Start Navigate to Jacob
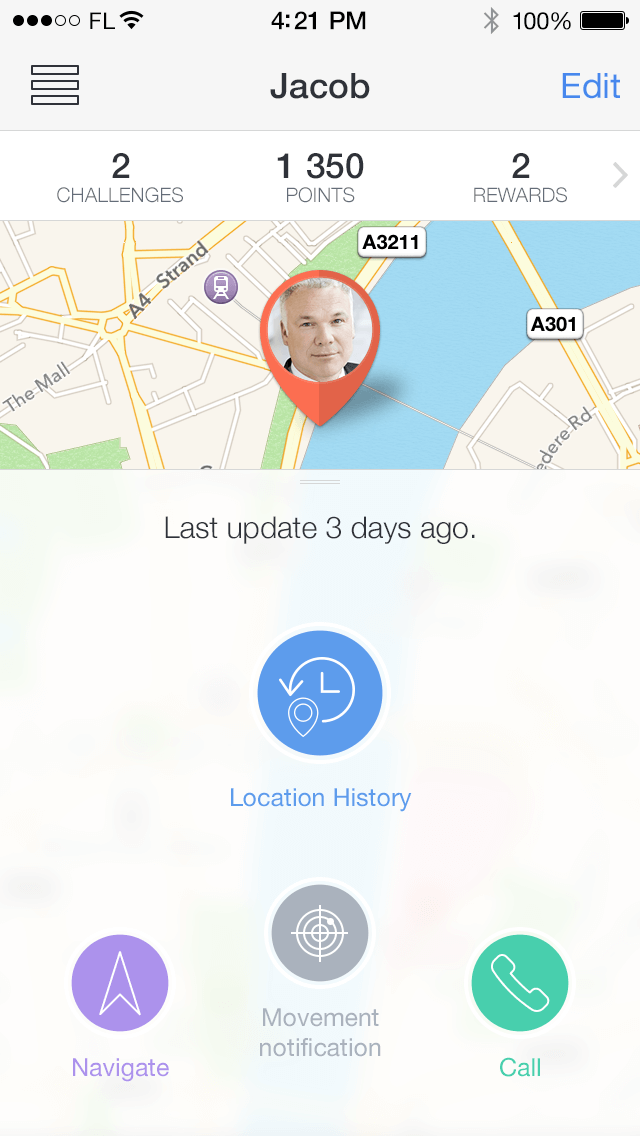The image size is (640, 1136). 120,984
